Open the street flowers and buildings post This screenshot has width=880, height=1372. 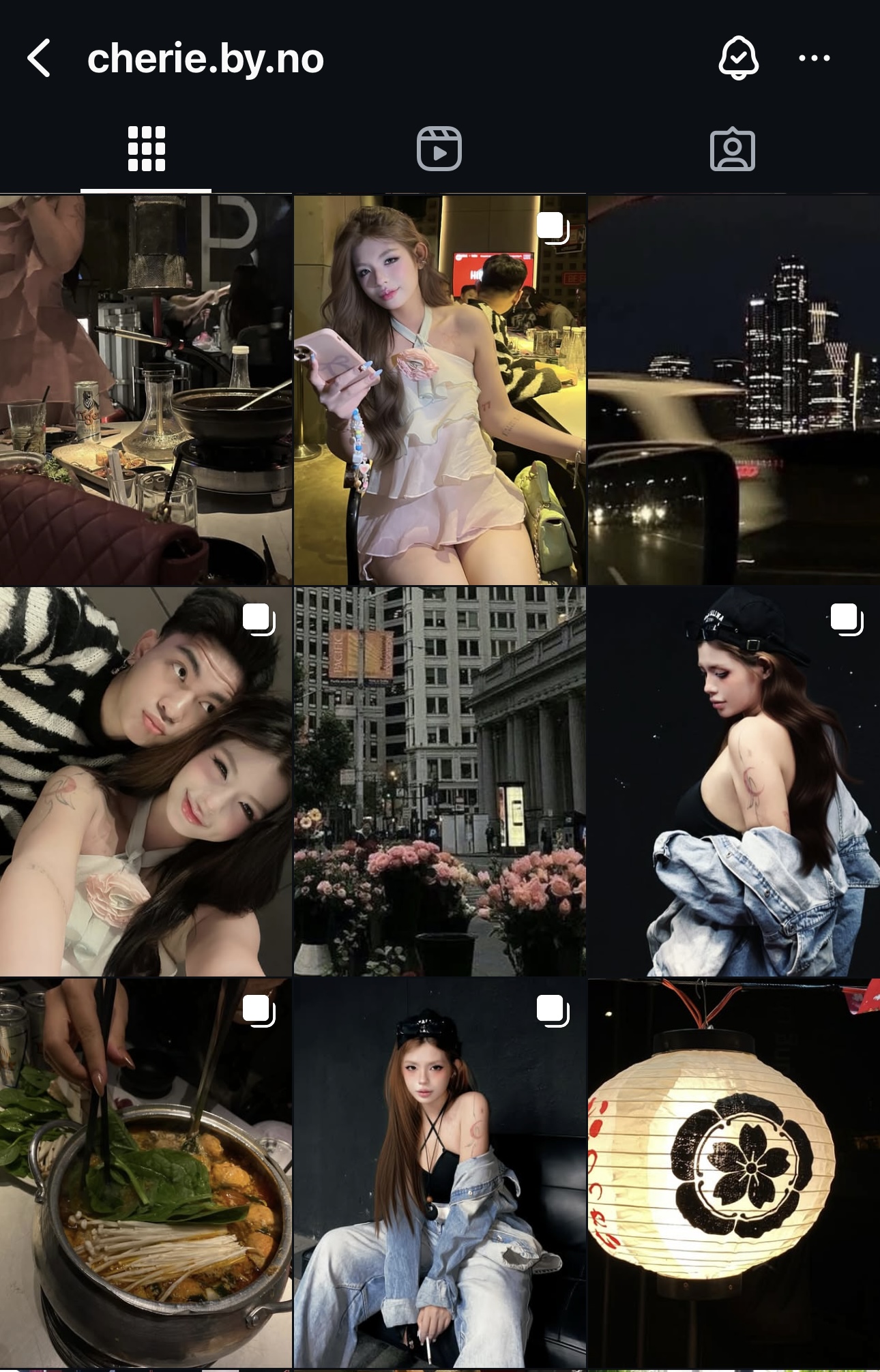click(439, 781)
